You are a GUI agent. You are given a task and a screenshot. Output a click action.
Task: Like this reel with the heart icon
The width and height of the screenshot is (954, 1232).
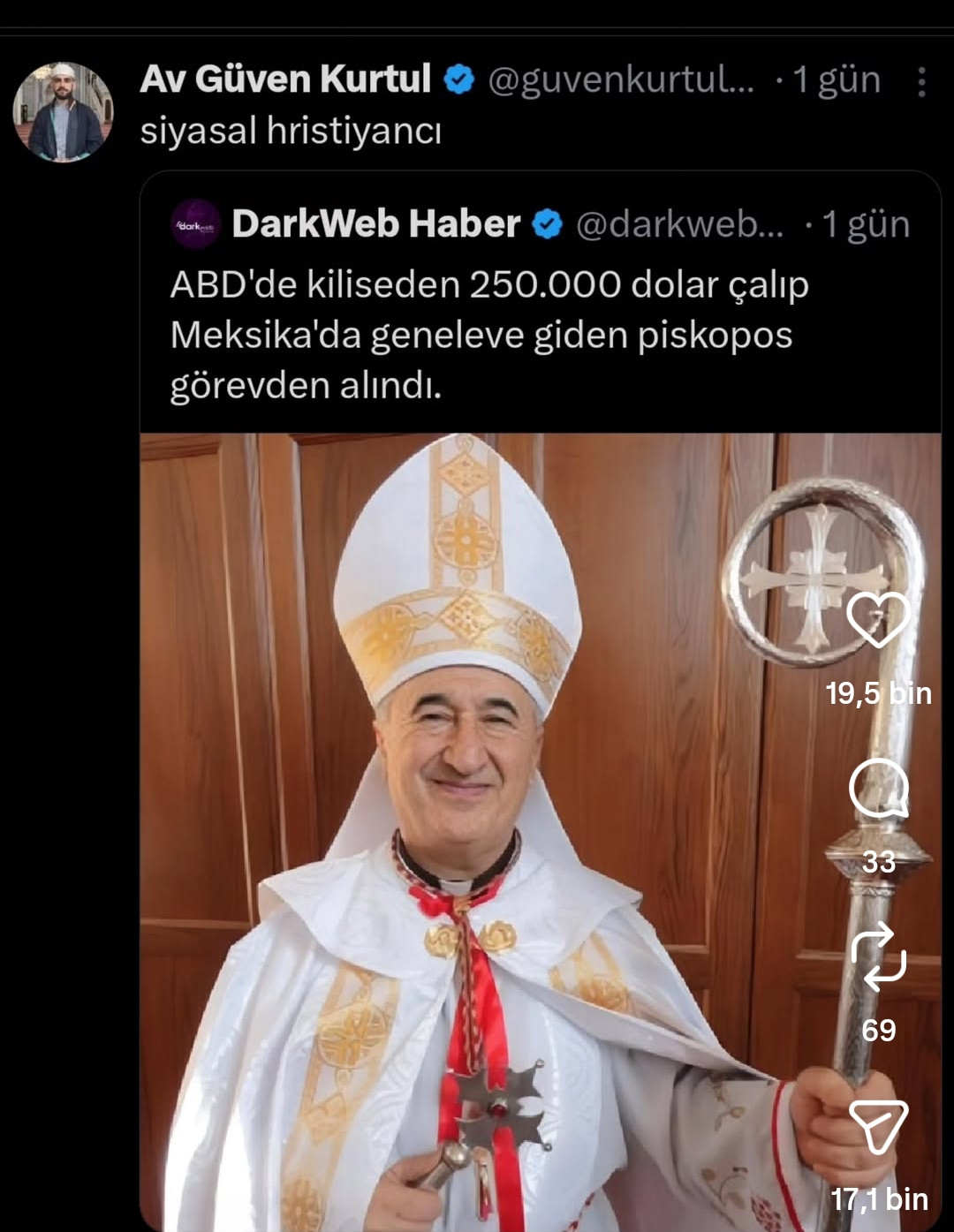click(x=878, y=620)
